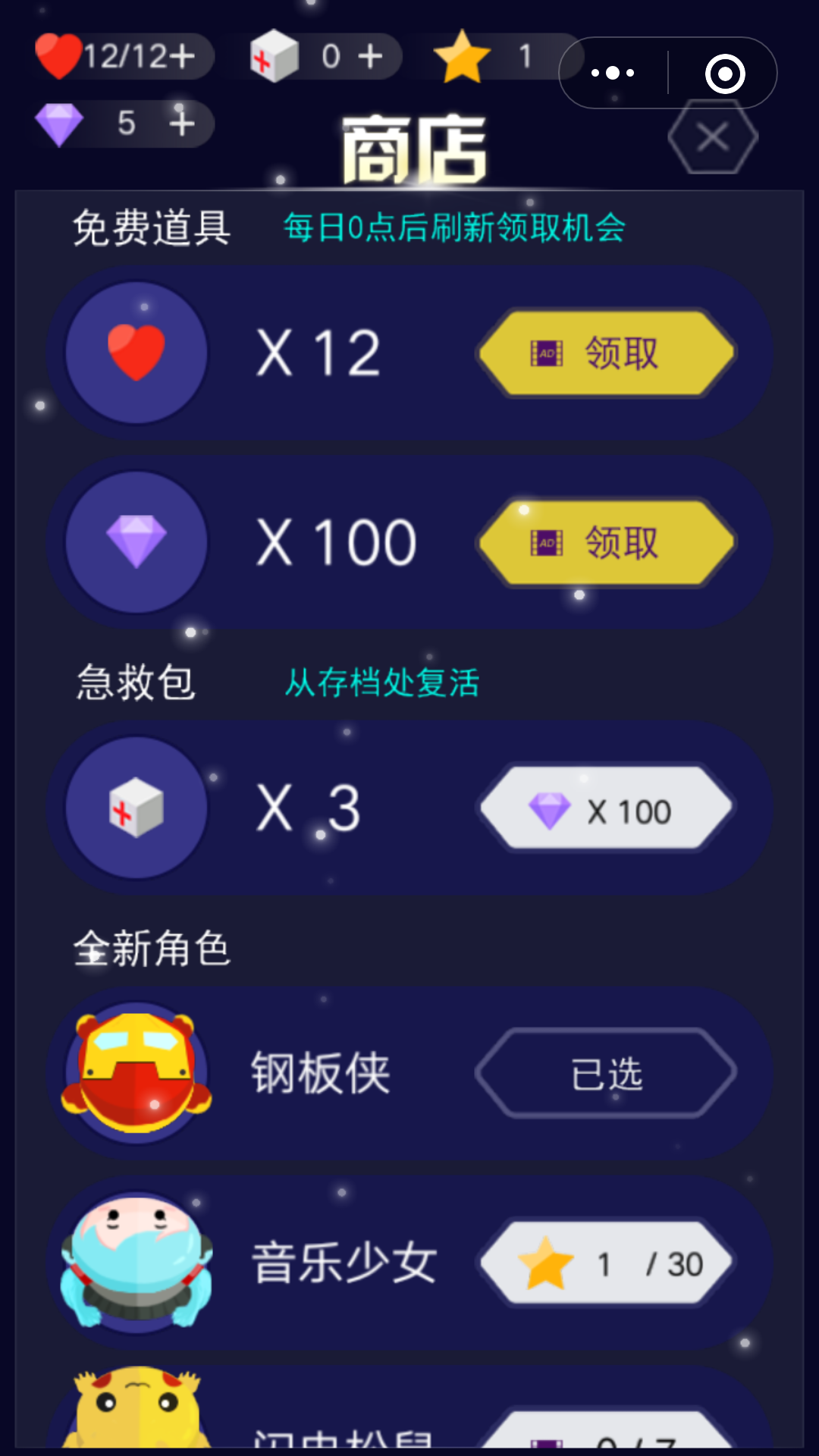Tap the plus beside the medkit counter

[x=369, y=55]
